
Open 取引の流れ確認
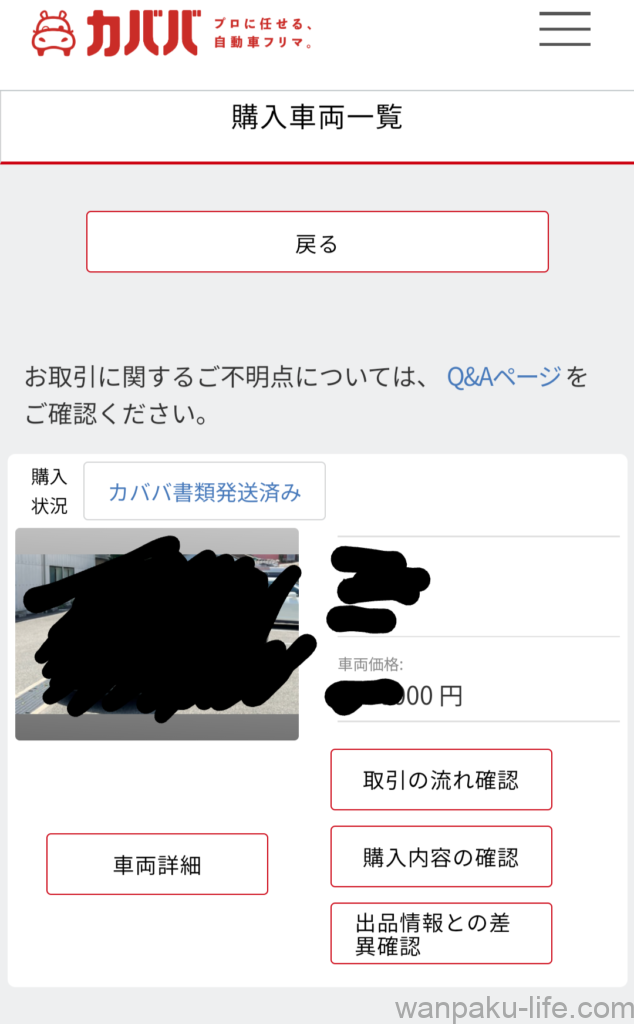(x=441, y=779)
